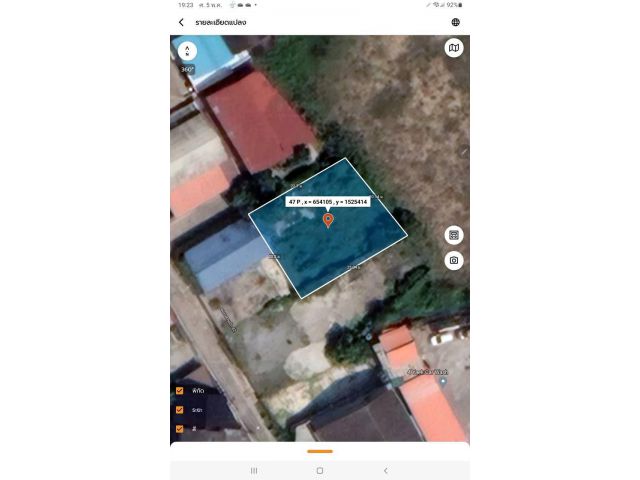Uncheck the พิกัด (coordinates) checkbox

(x=179, y=391)
